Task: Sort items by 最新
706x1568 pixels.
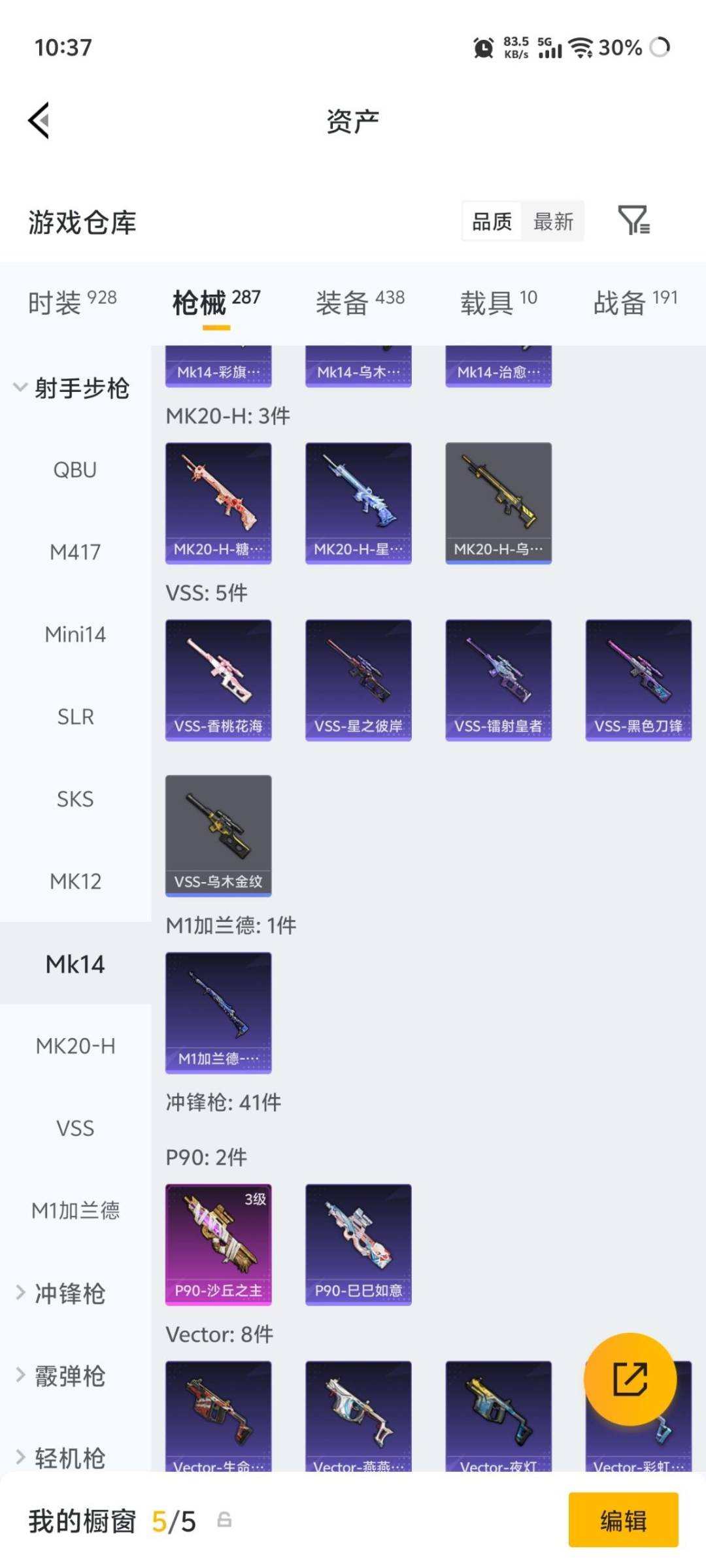Action: (x=553, y=221)
